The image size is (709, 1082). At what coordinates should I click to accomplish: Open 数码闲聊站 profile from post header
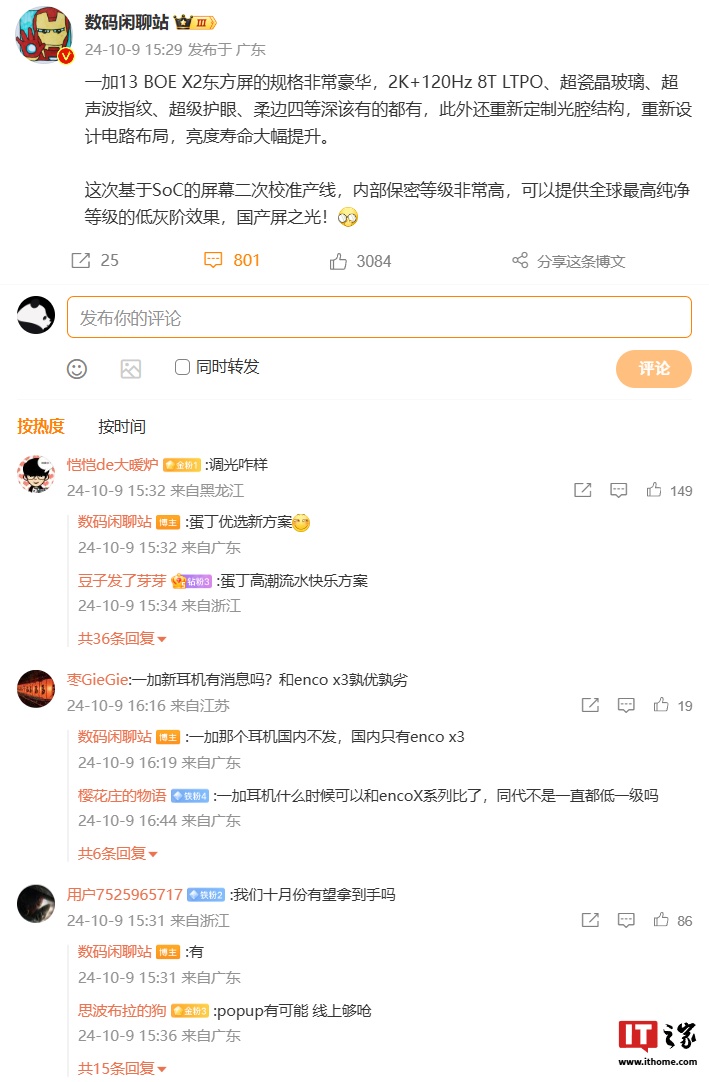click(x=126, y=22)
